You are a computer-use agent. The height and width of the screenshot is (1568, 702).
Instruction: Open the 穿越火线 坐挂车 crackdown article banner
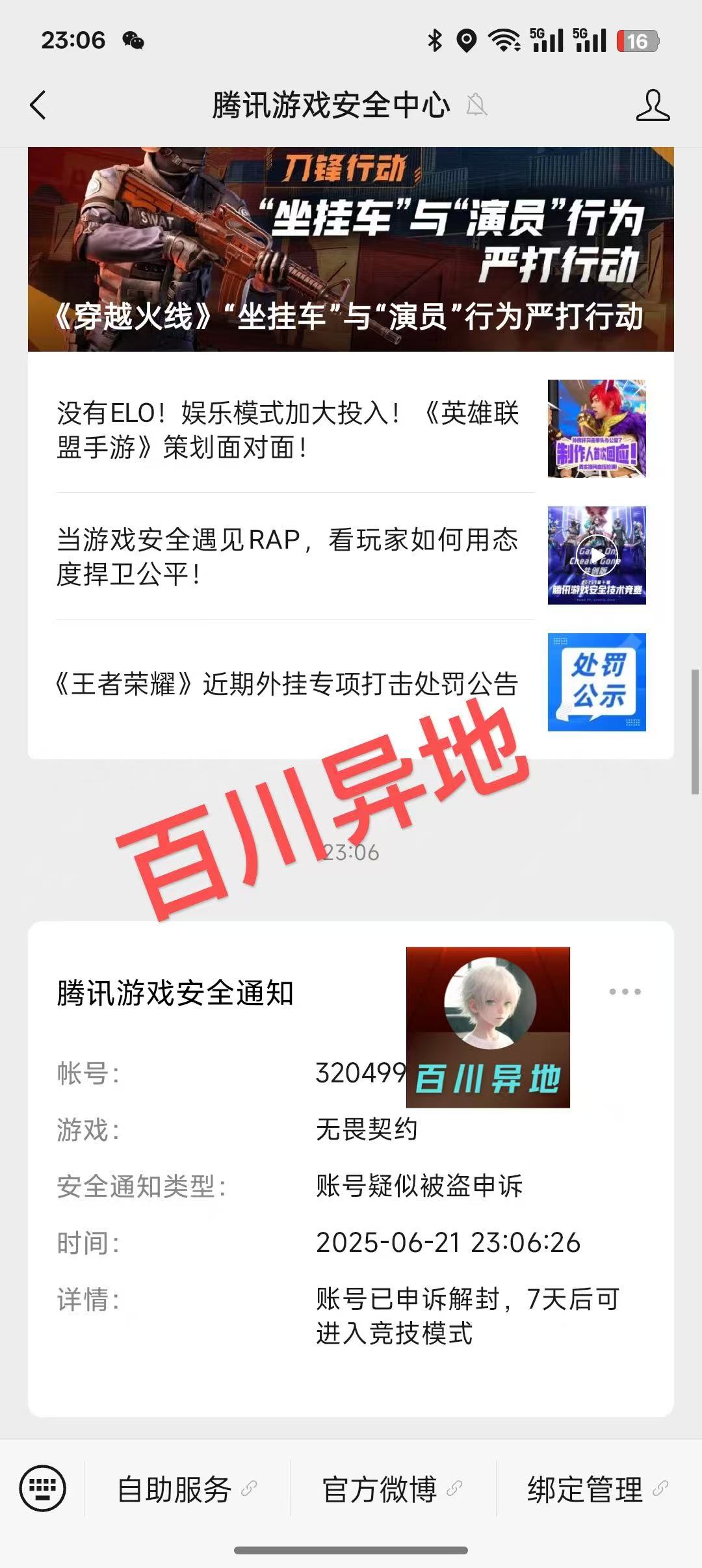(351, 250)
